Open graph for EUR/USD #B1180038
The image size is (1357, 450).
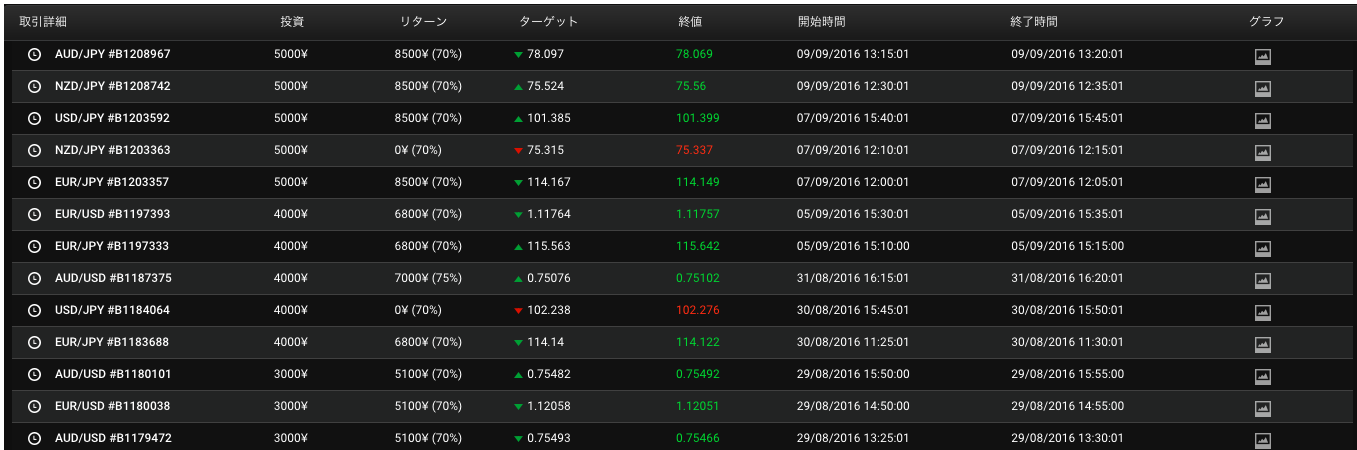pos(1262,409)
